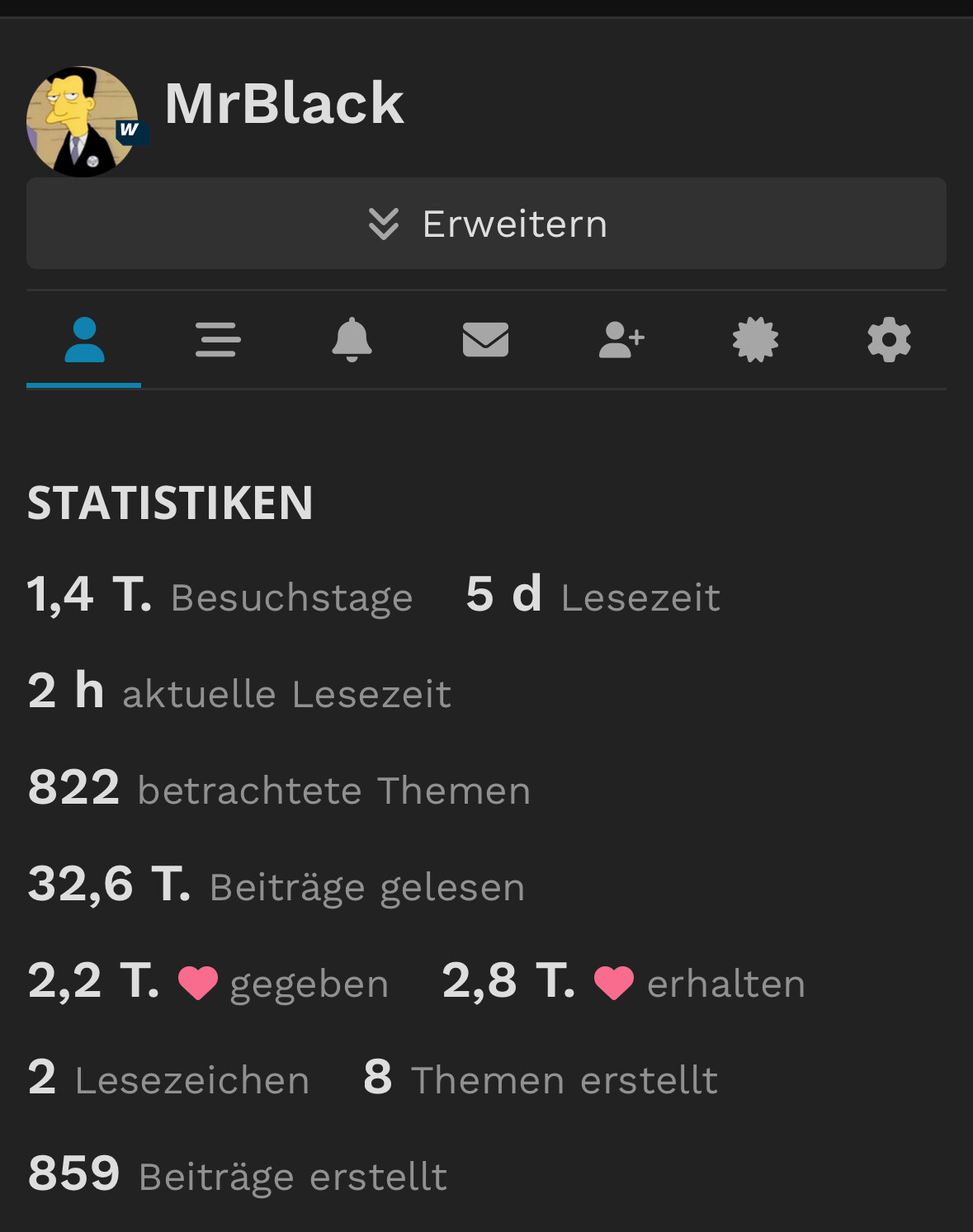Show the 2 bookmarks
The height and width of the screenshot is (1232, 973).
168,1079
